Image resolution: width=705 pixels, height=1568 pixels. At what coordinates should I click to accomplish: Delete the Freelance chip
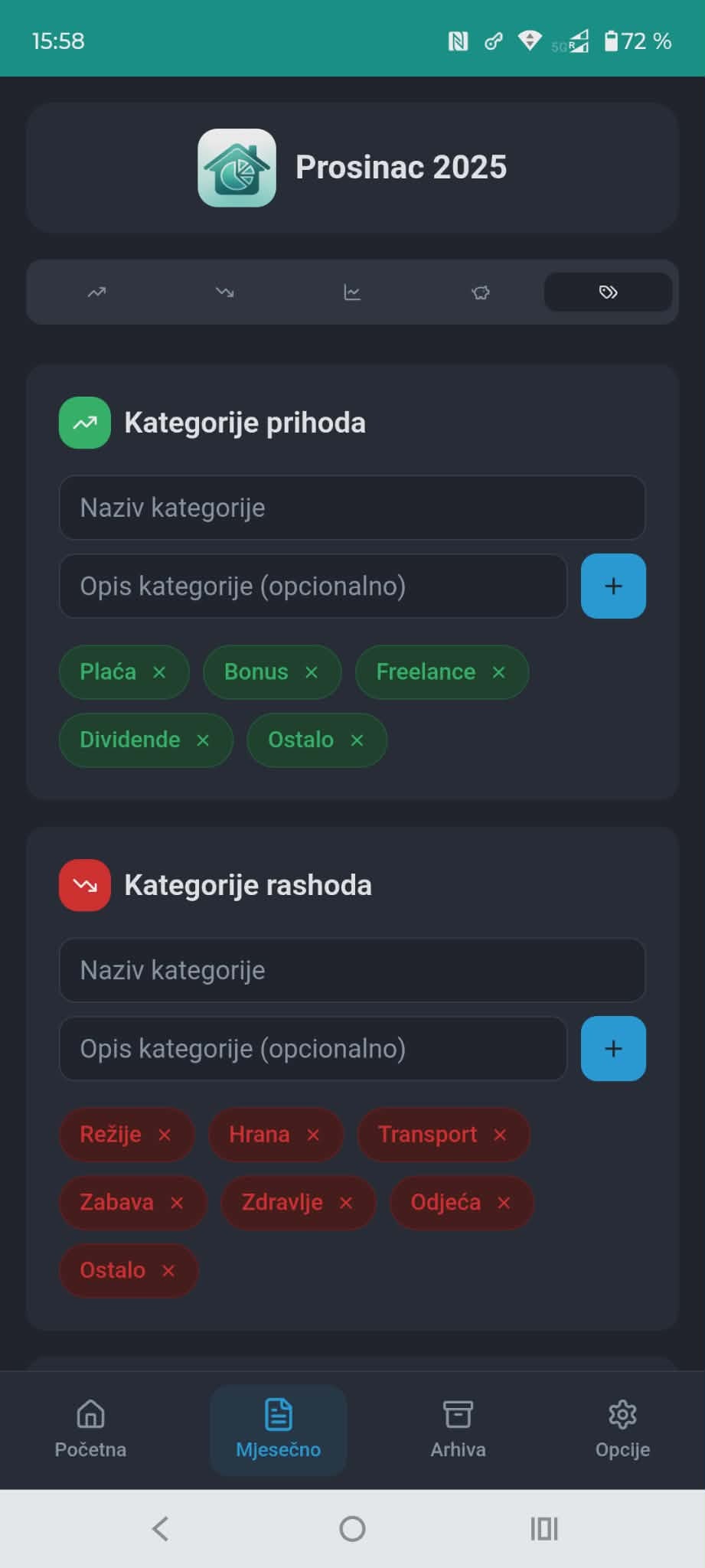tap(498, 672)
